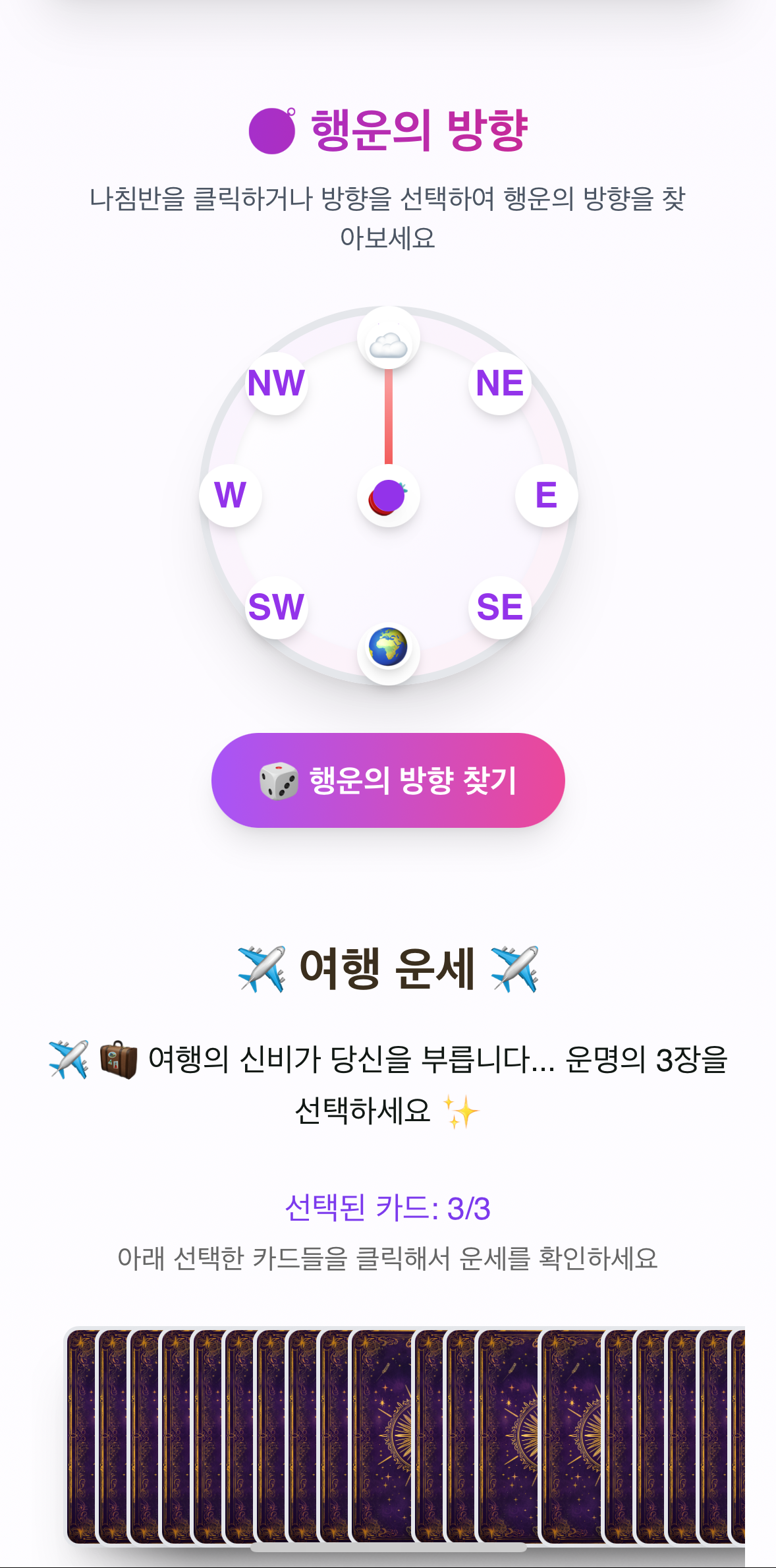Screen dimensions: 776x1568
Task: Choose the SW direction marker
Action: (x=276, y=606)
